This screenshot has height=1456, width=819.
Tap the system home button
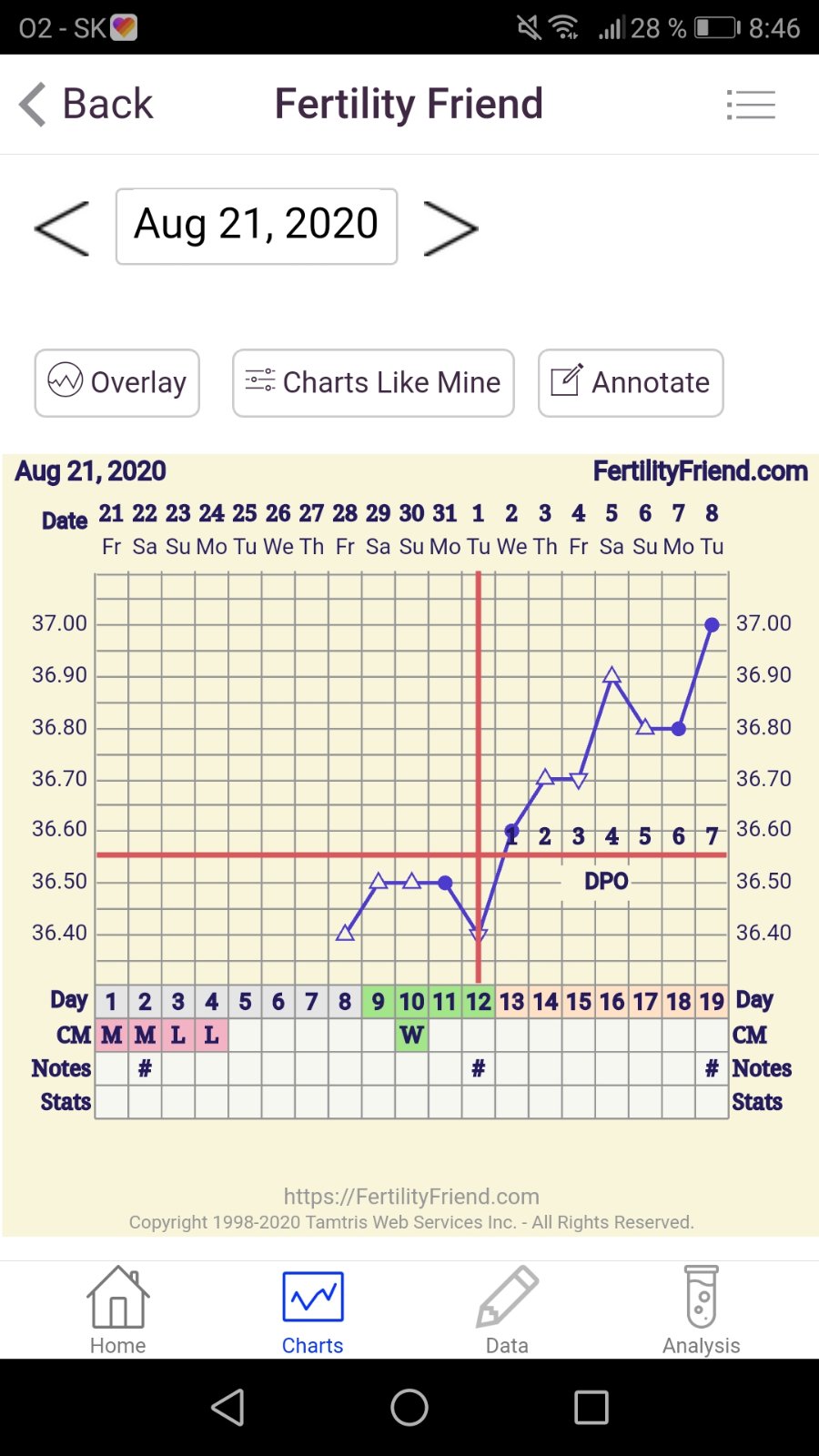[409, 1407]
